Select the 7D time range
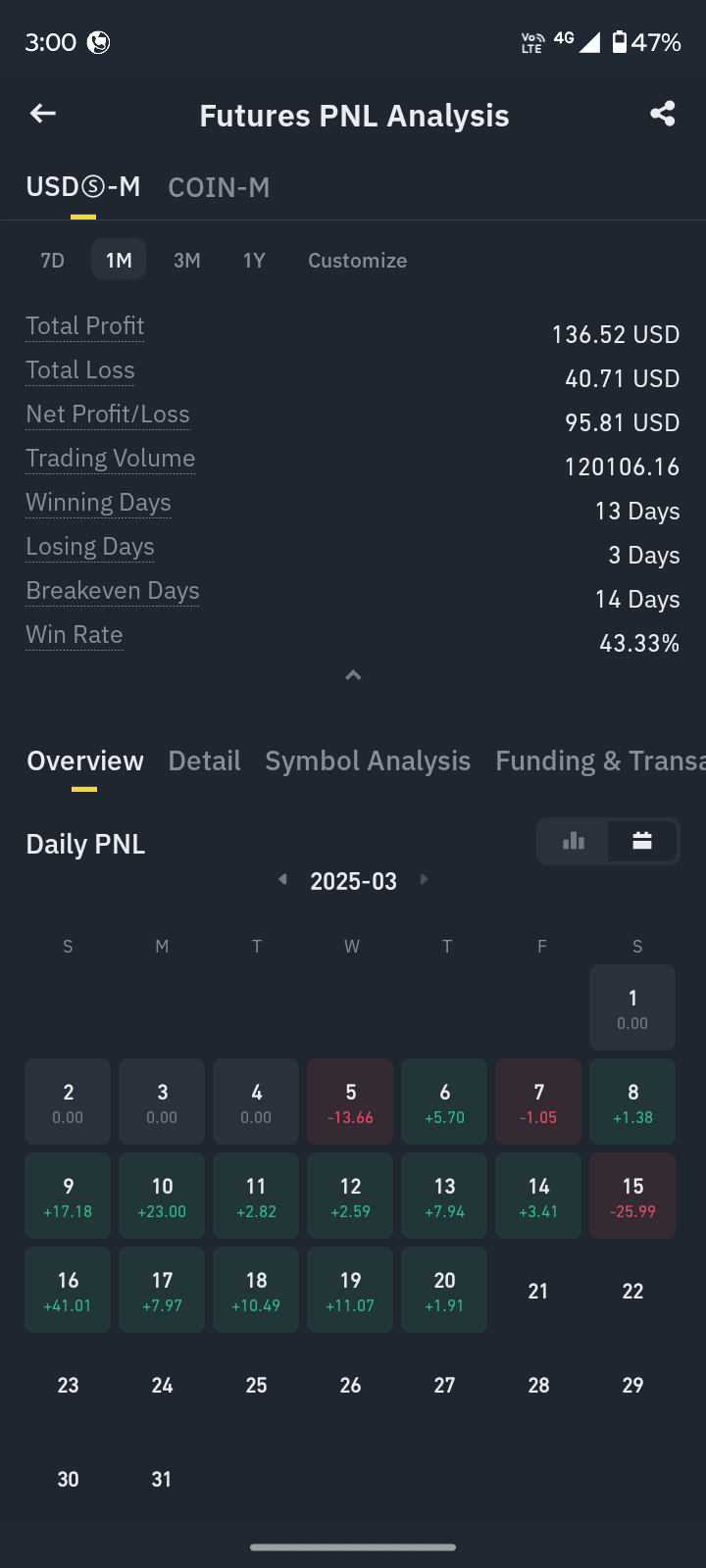Viewport: 706px width, 1568px height. click(53, 260)
